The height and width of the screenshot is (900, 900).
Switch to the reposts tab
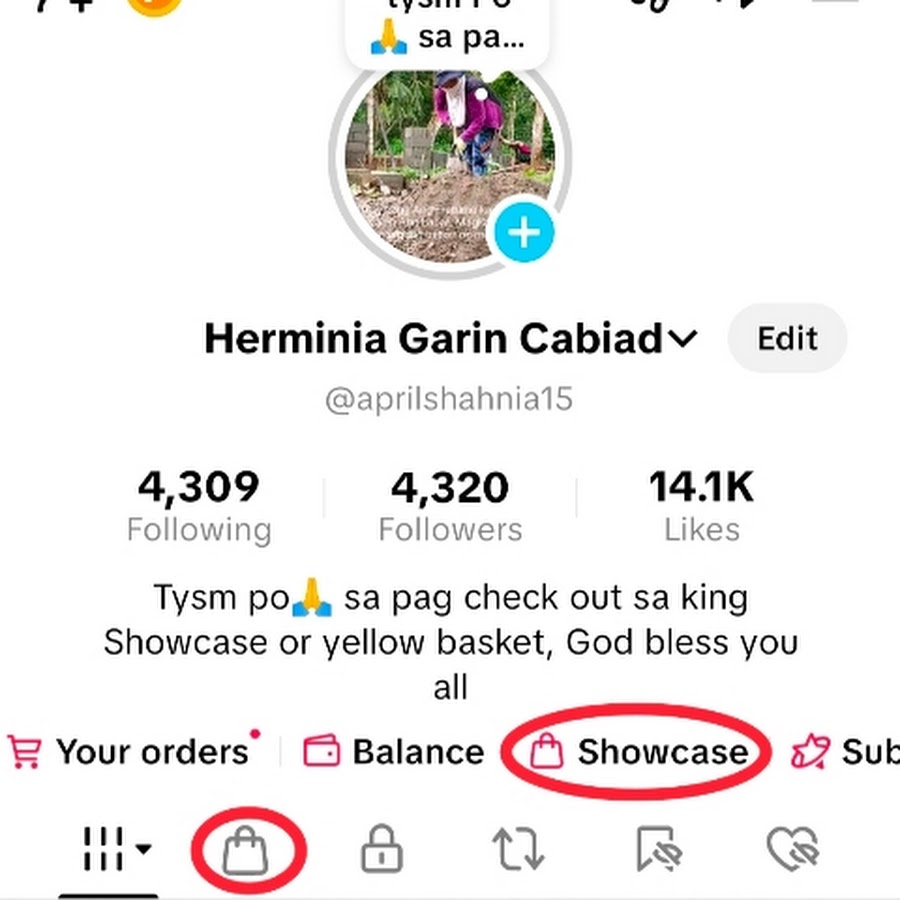(x=518, y=851)
